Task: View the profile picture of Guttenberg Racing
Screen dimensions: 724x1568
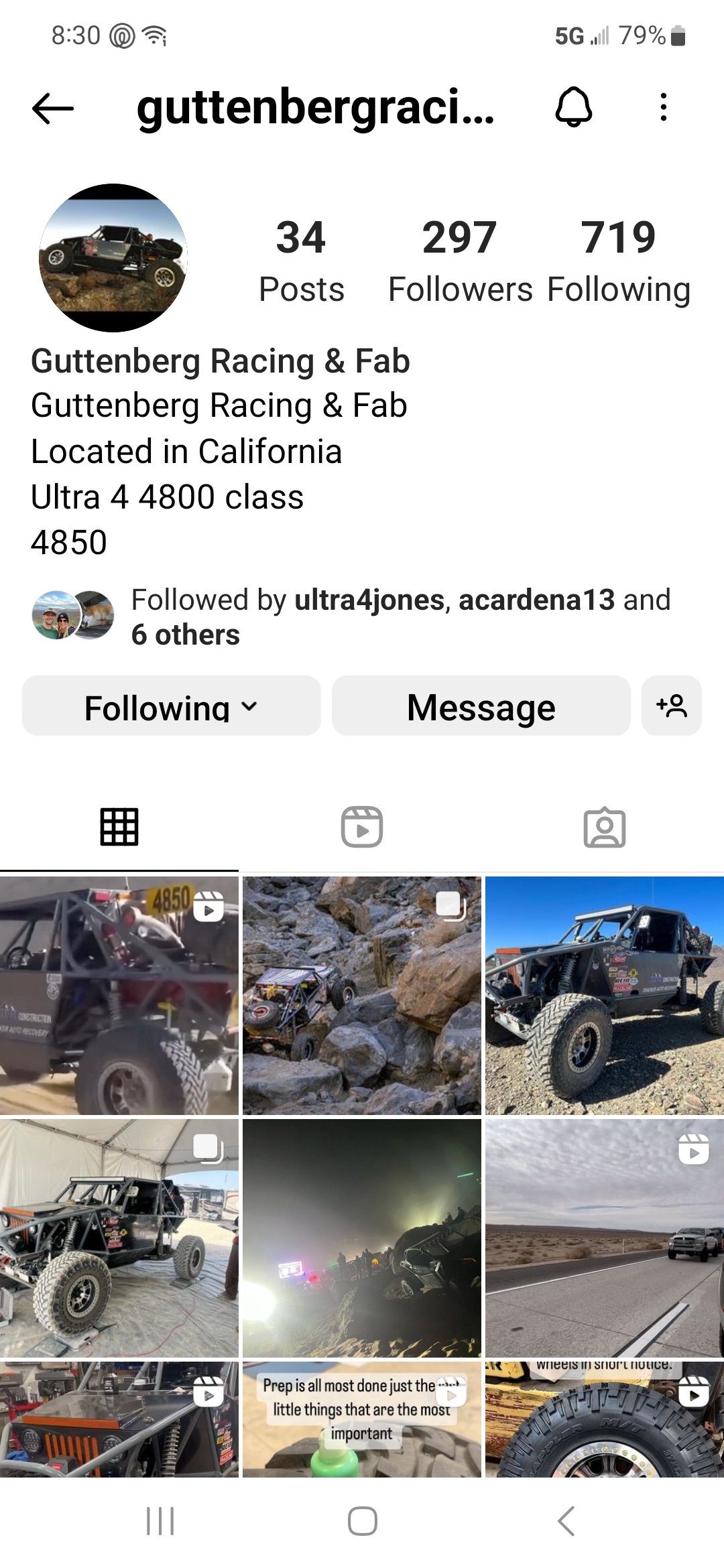Action: 113,258
